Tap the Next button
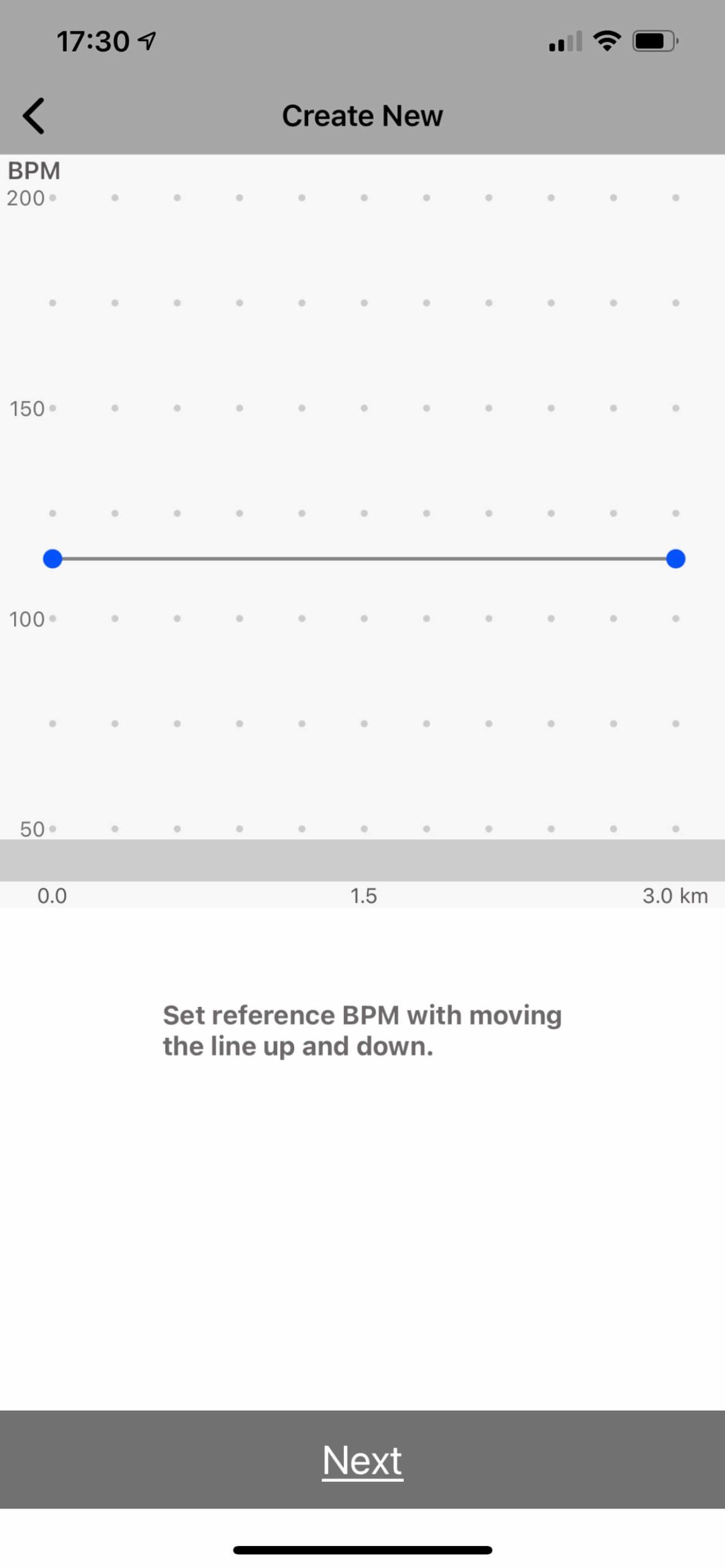This screenshot has height=1568, width=725. click(362, 1460)
